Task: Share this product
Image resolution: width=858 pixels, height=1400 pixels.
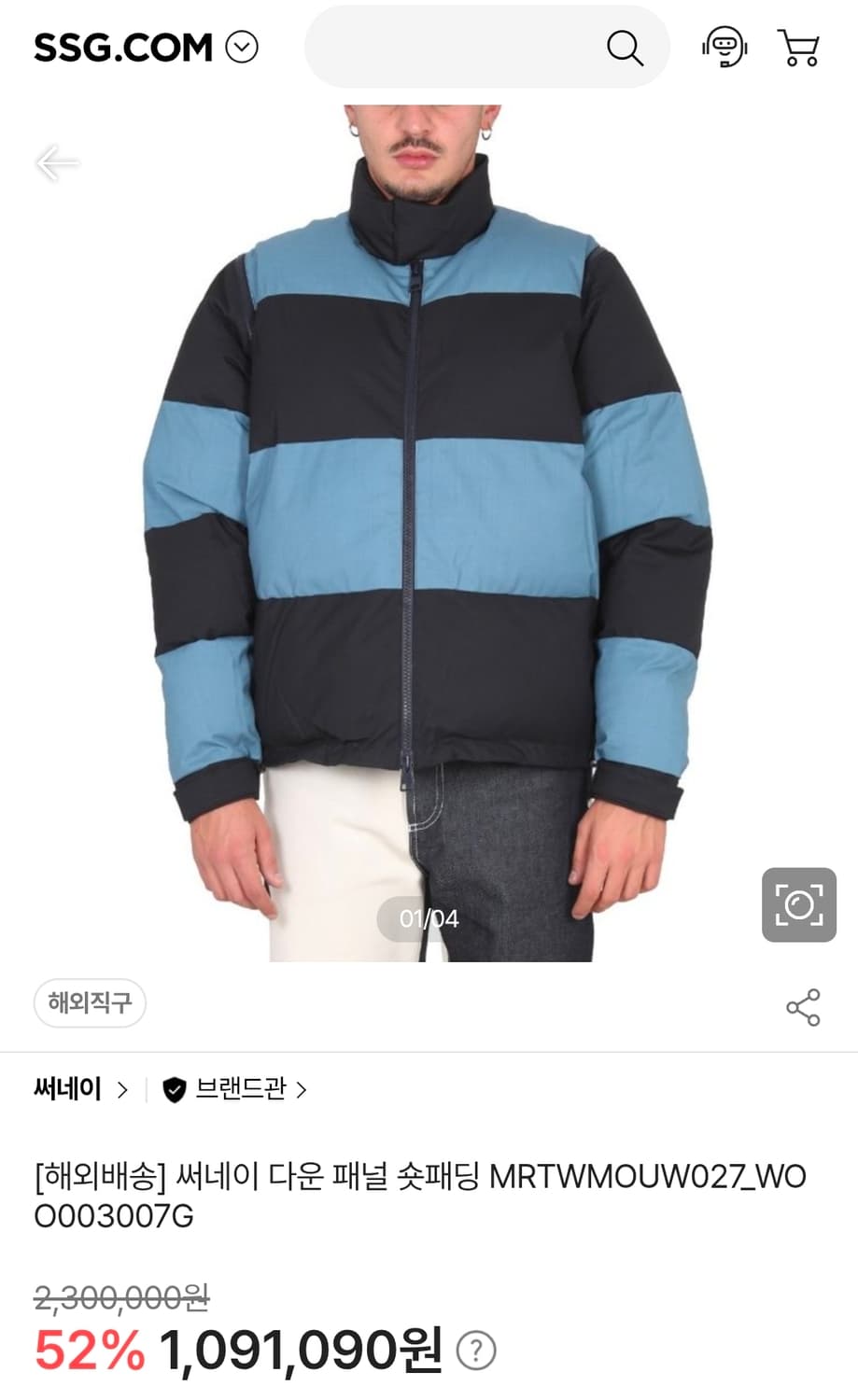Action: point(801,1006)
